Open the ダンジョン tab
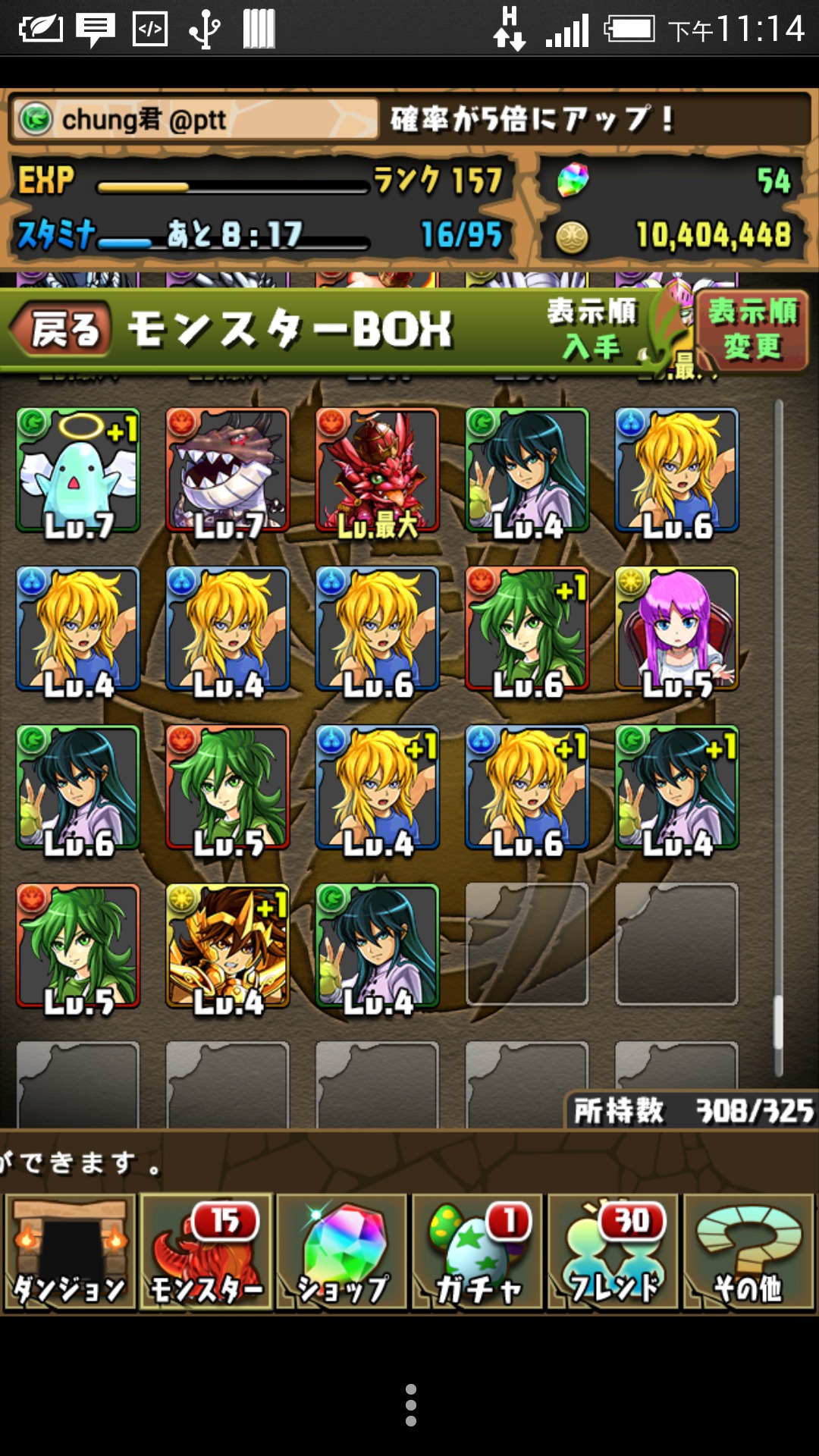The height and width of the screenshot is (1456, 819). [70, 1253]
